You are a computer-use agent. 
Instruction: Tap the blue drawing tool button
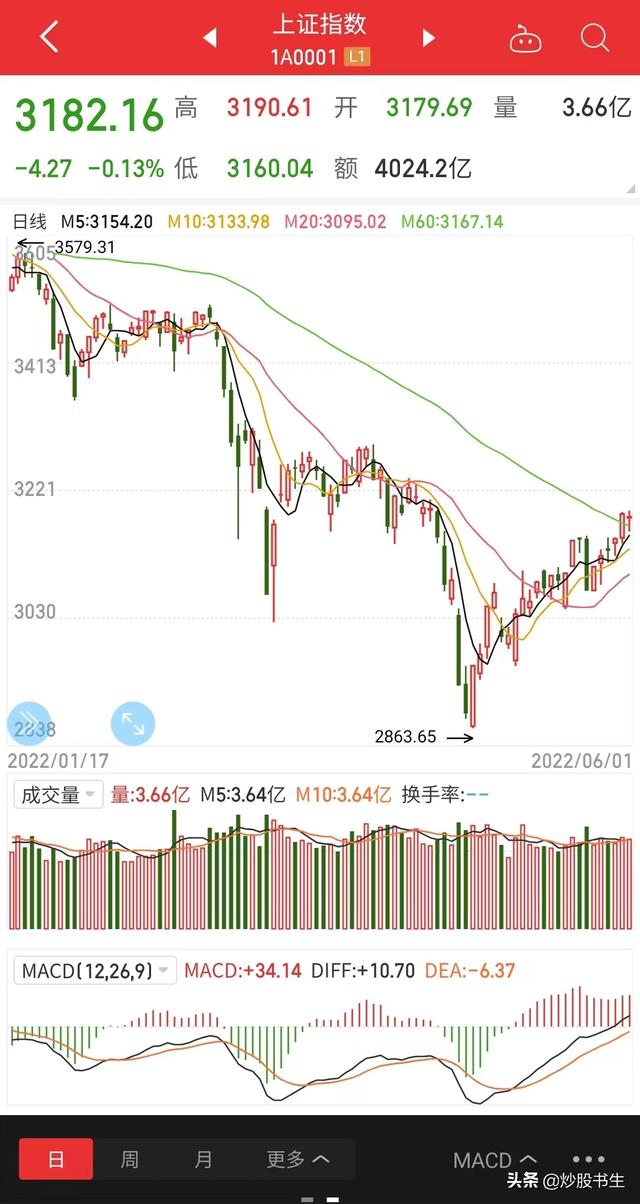coord(28,722)
